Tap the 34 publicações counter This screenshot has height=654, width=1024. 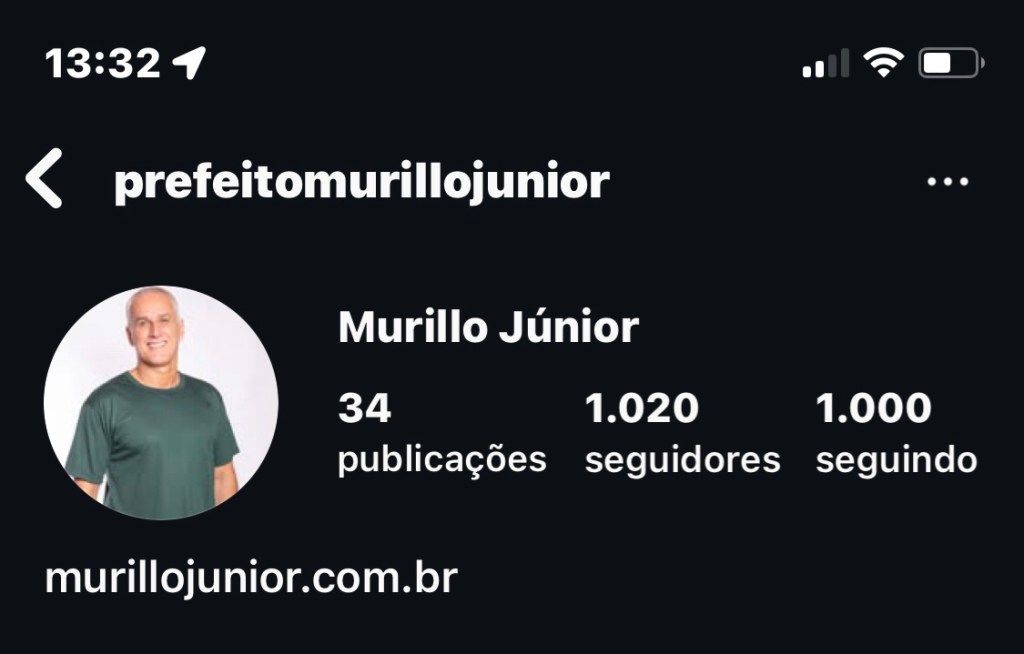(441, 433)
